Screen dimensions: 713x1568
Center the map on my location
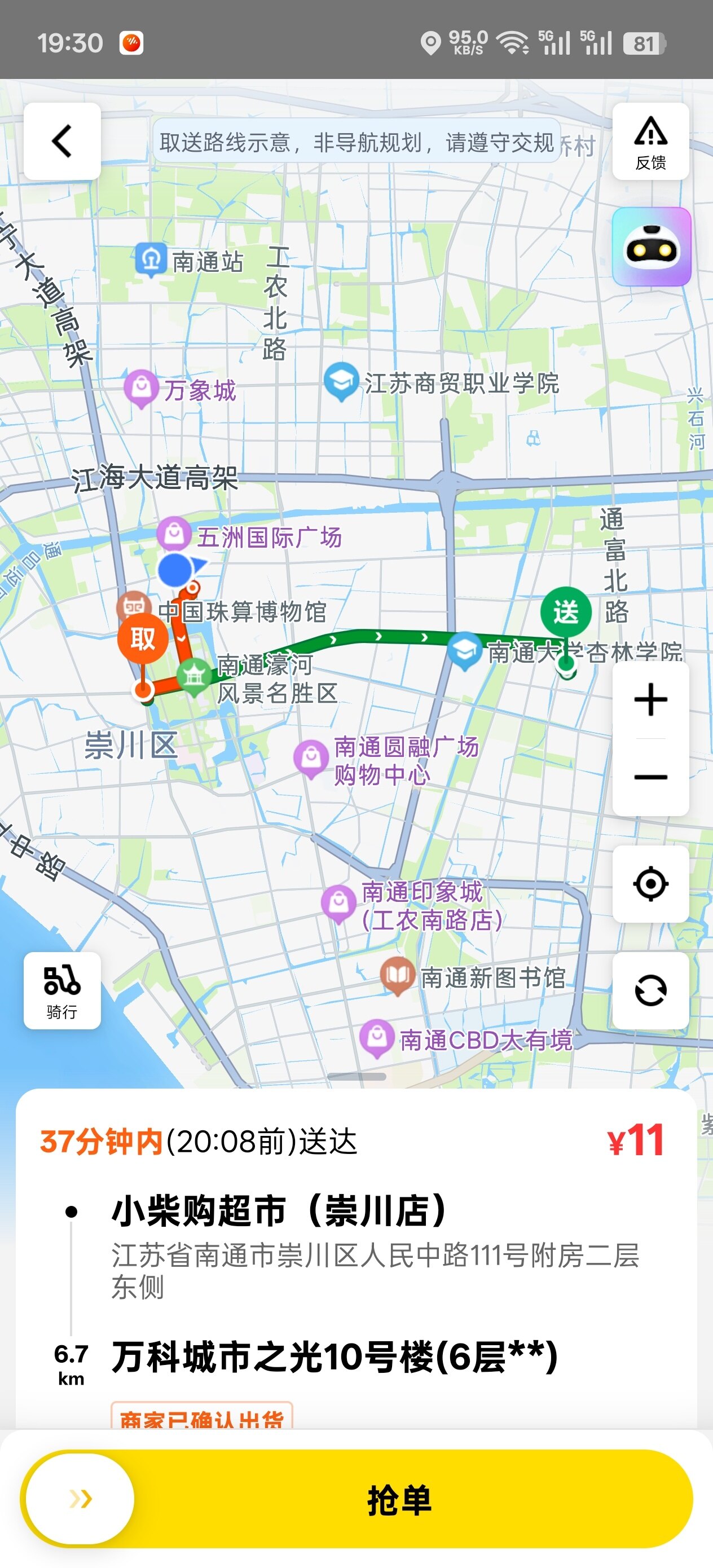(650, 883)
